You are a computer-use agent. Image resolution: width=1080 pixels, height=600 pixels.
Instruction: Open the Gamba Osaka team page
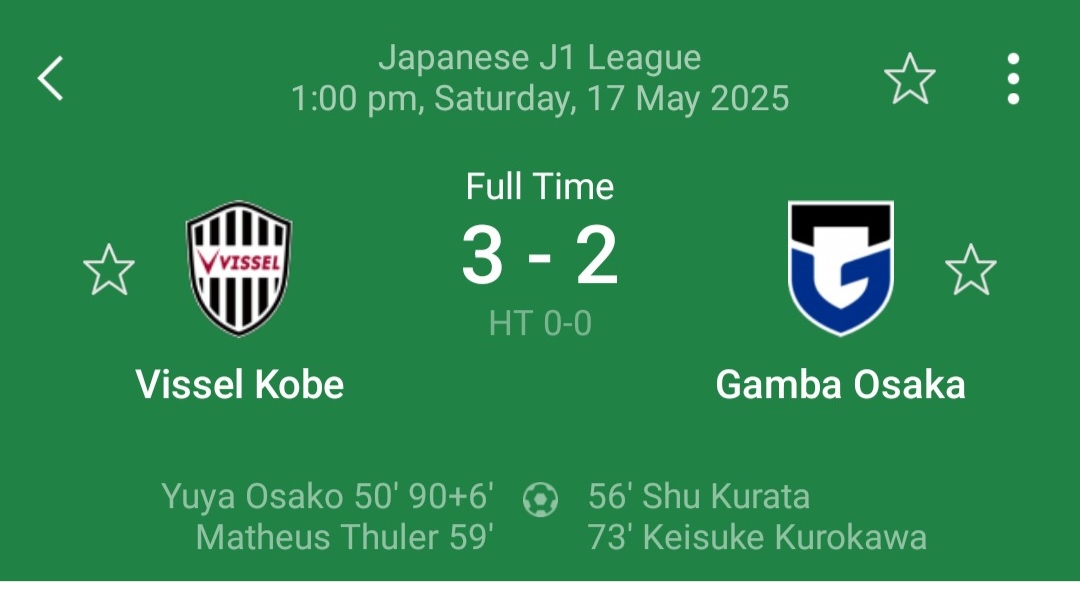[840, 269]
